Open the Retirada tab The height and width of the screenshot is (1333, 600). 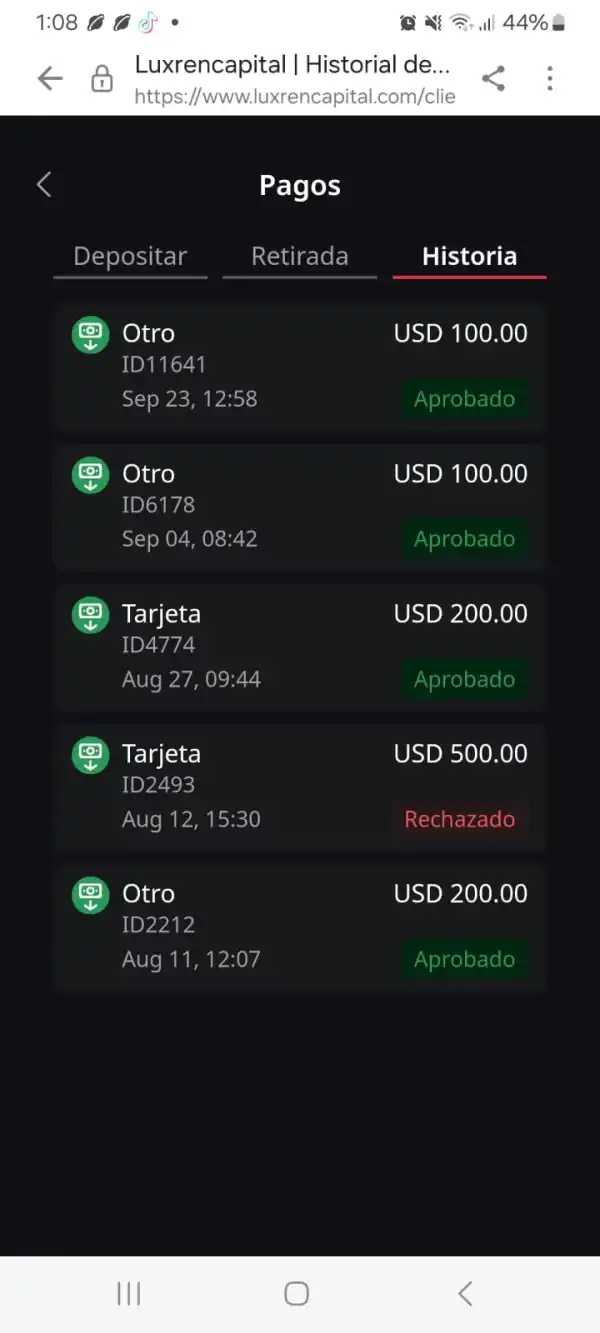(299, 256)
